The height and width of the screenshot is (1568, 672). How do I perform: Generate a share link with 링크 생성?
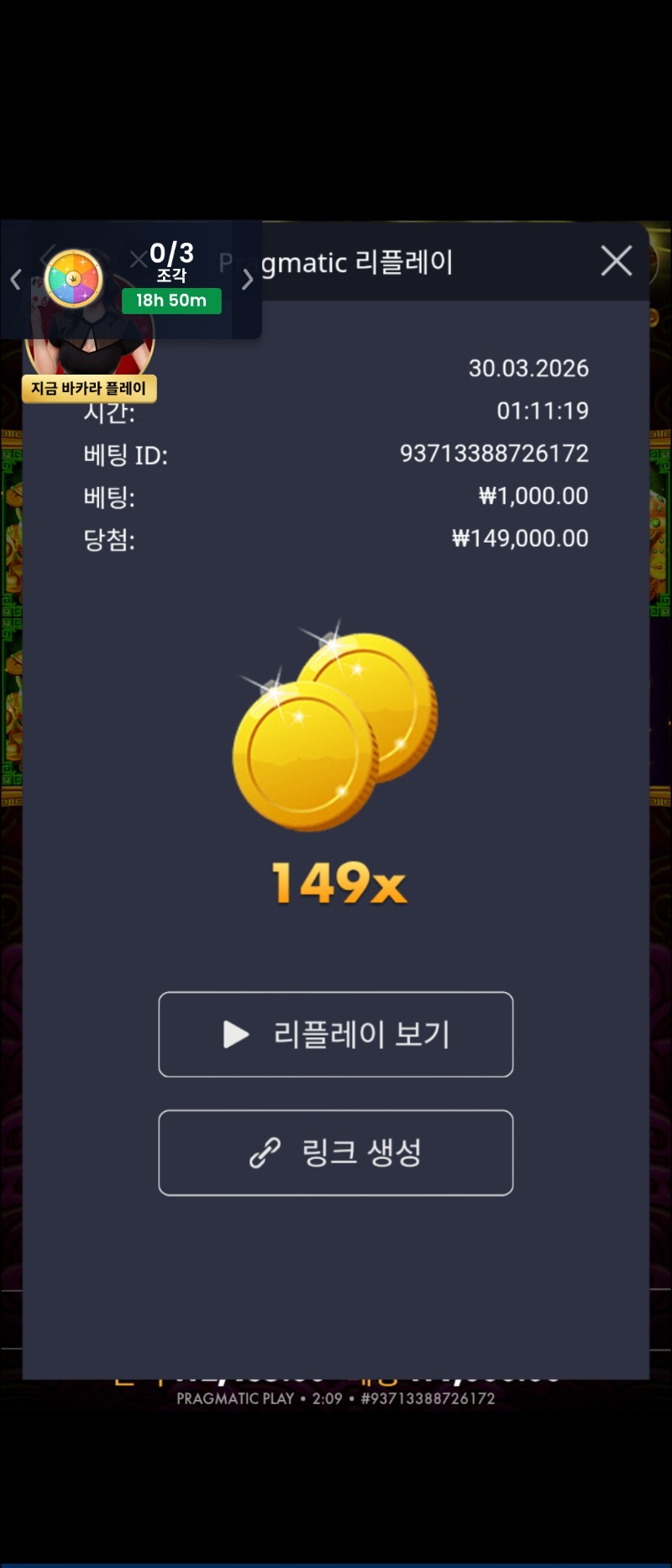336,1152
